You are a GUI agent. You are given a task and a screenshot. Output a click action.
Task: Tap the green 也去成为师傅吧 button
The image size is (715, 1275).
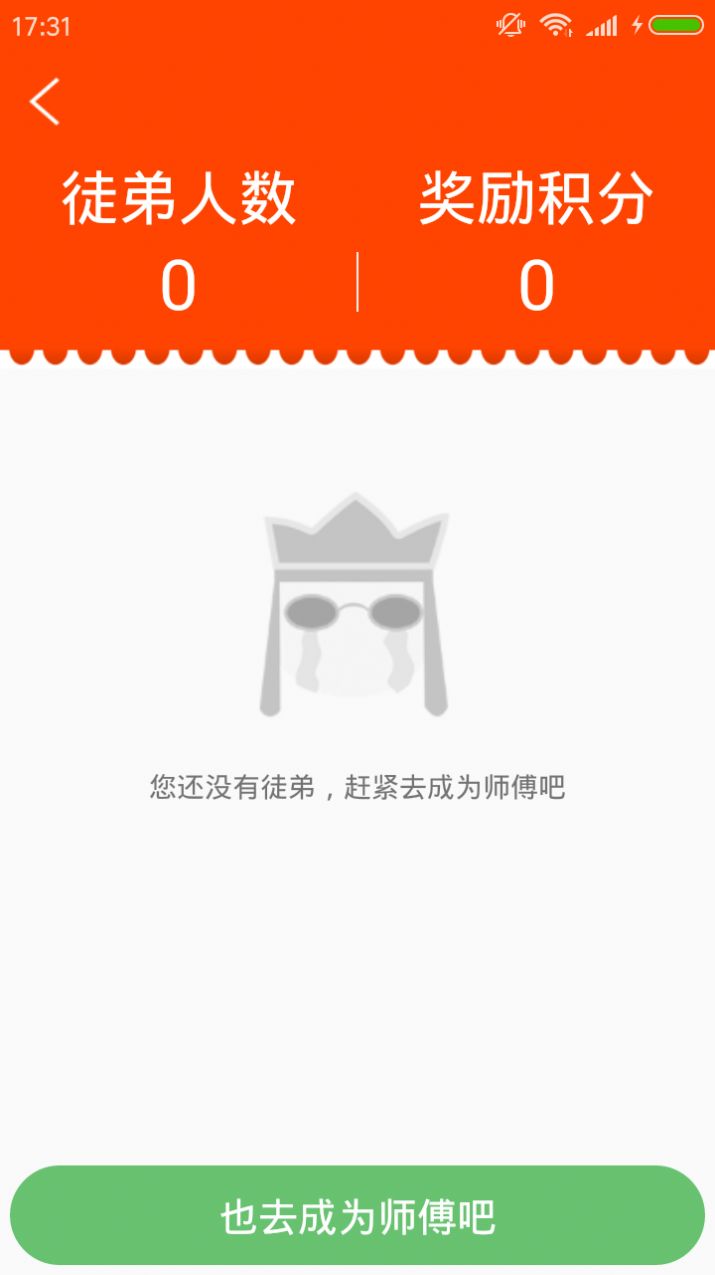pyautogui.click(x=357, y=1215)
